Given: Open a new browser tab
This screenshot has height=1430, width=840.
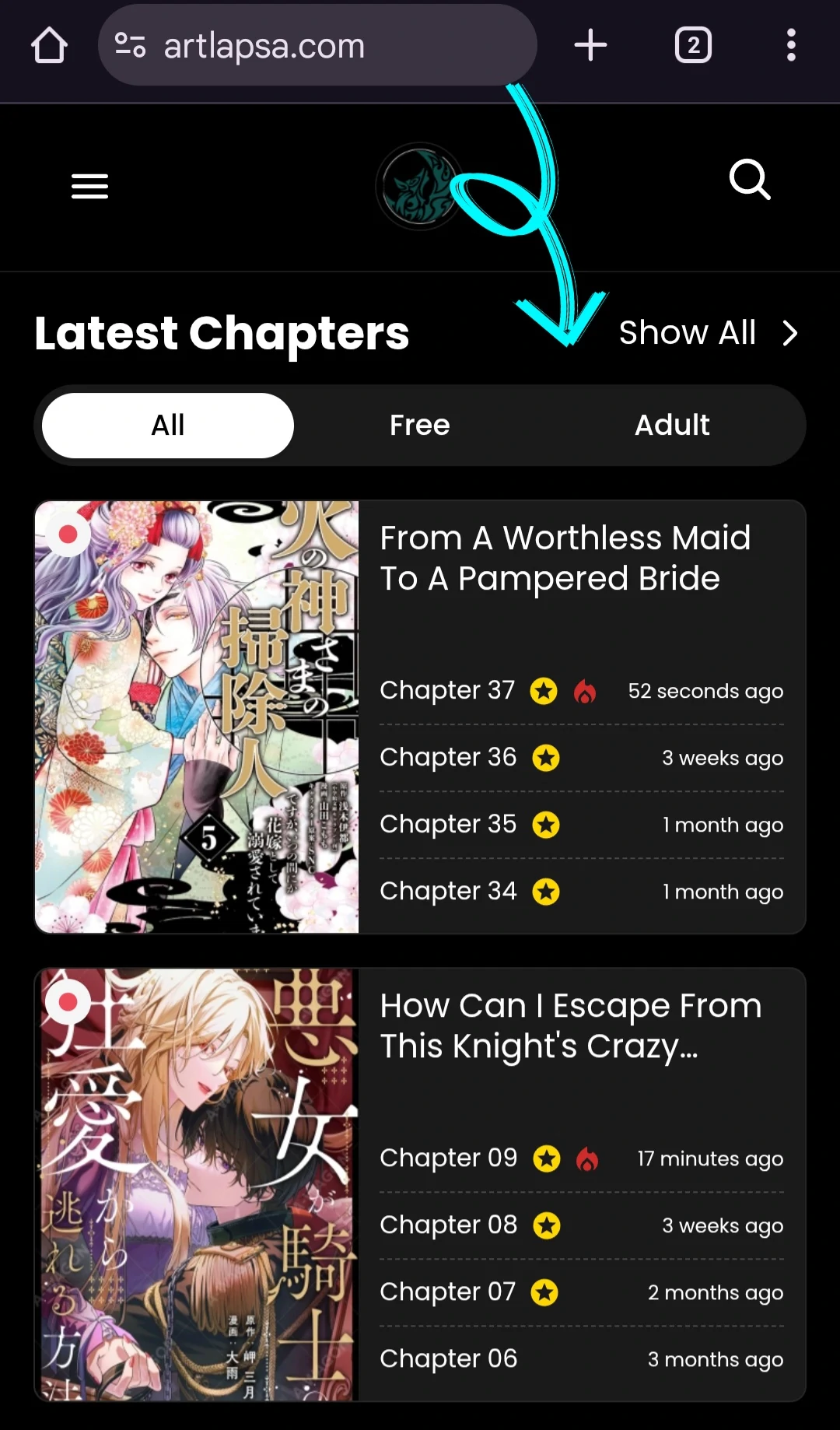Looking at the screenshot, I should [x=590, y=45].
